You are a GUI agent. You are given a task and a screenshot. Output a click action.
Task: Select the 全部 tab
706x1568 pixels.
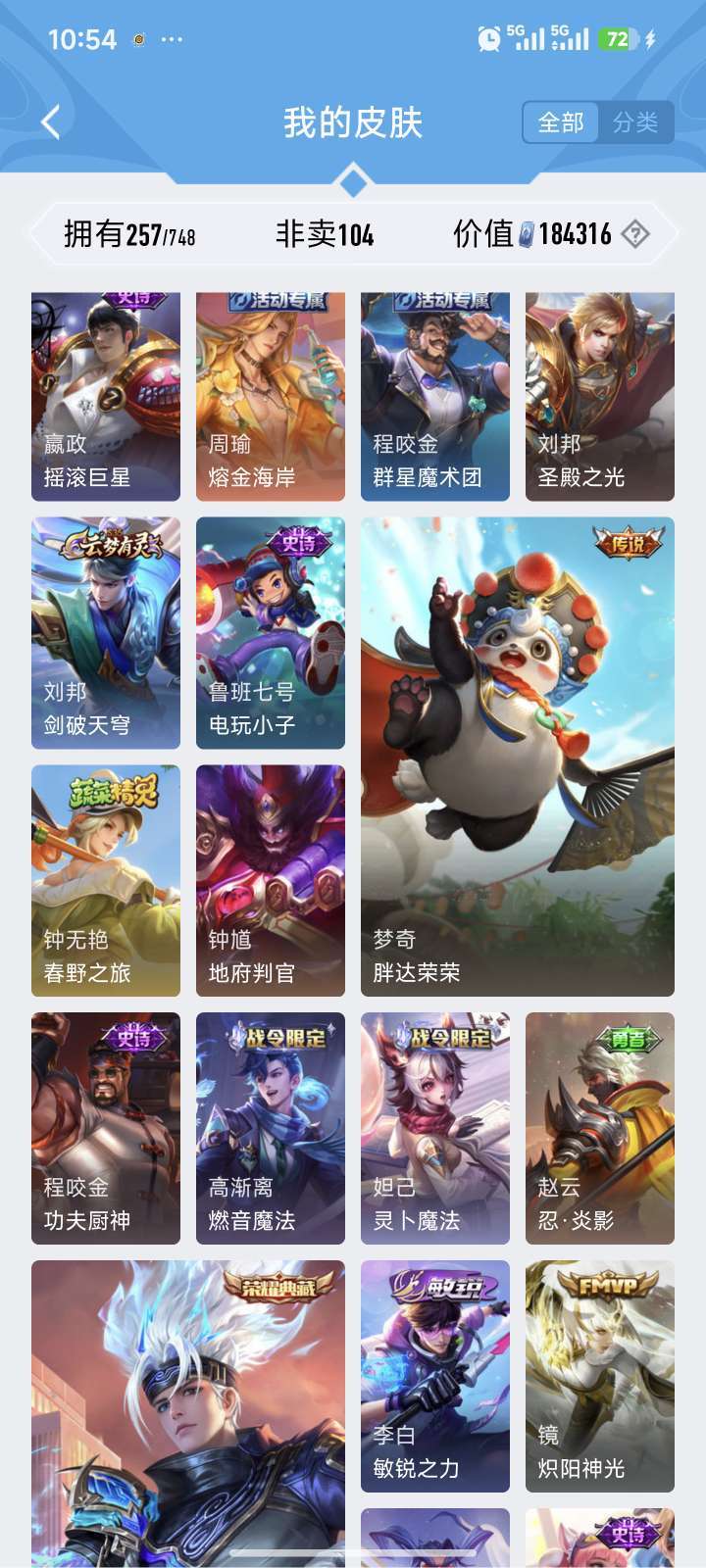[561, 122]
